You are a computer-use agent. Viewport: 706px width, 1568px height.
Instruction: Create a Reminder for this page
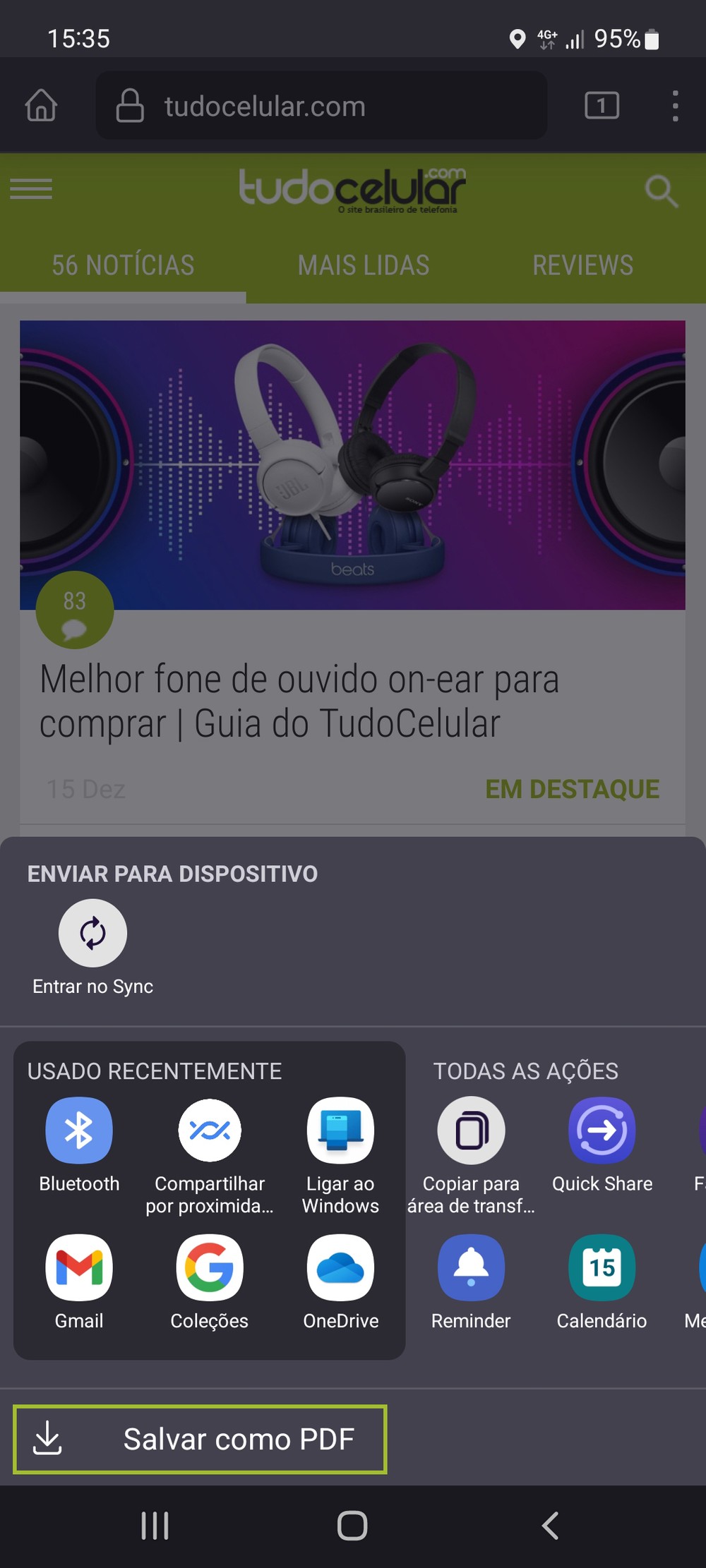[471, 1267]
